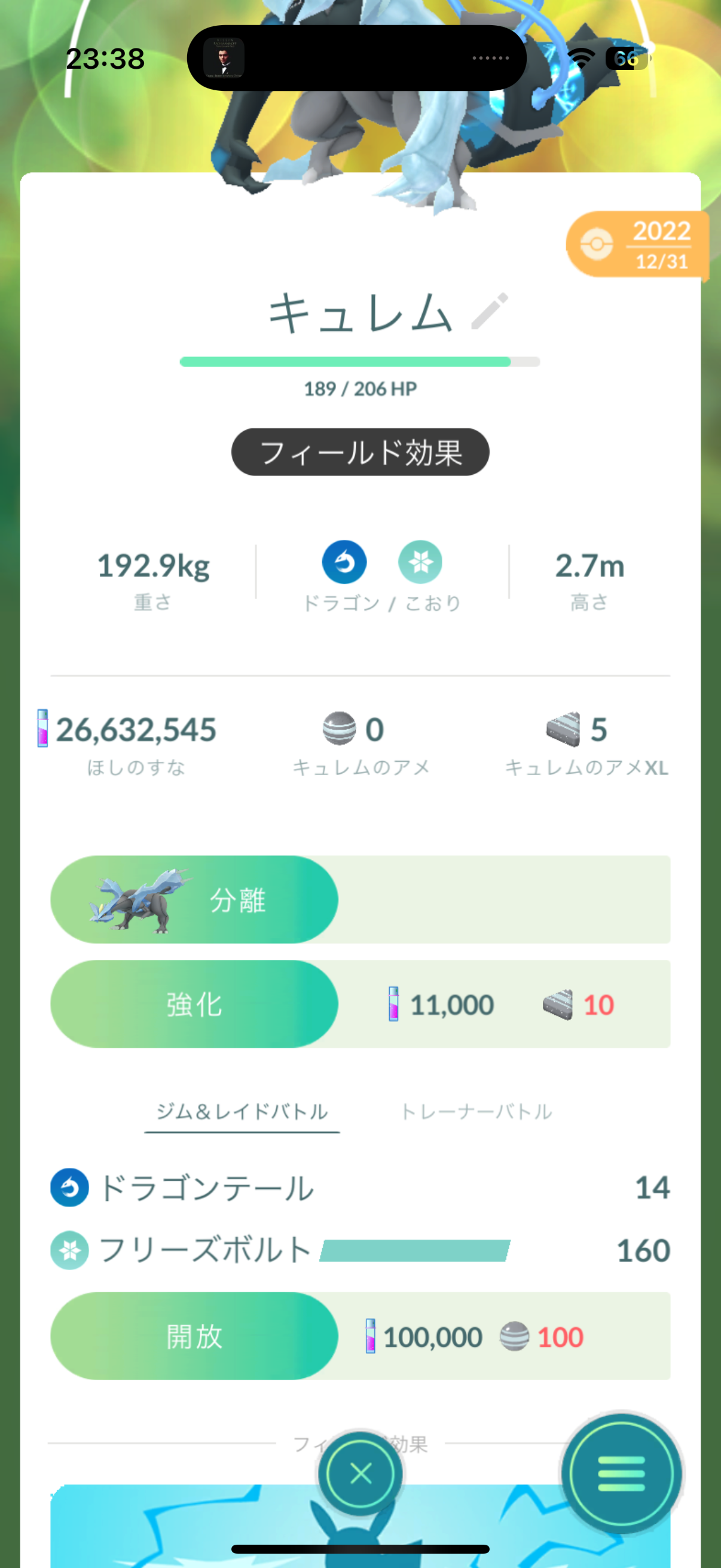Screen dimensions: 721x1568
Task: Open the 2022 12/31 catch date badge
Action: (638, 245)
